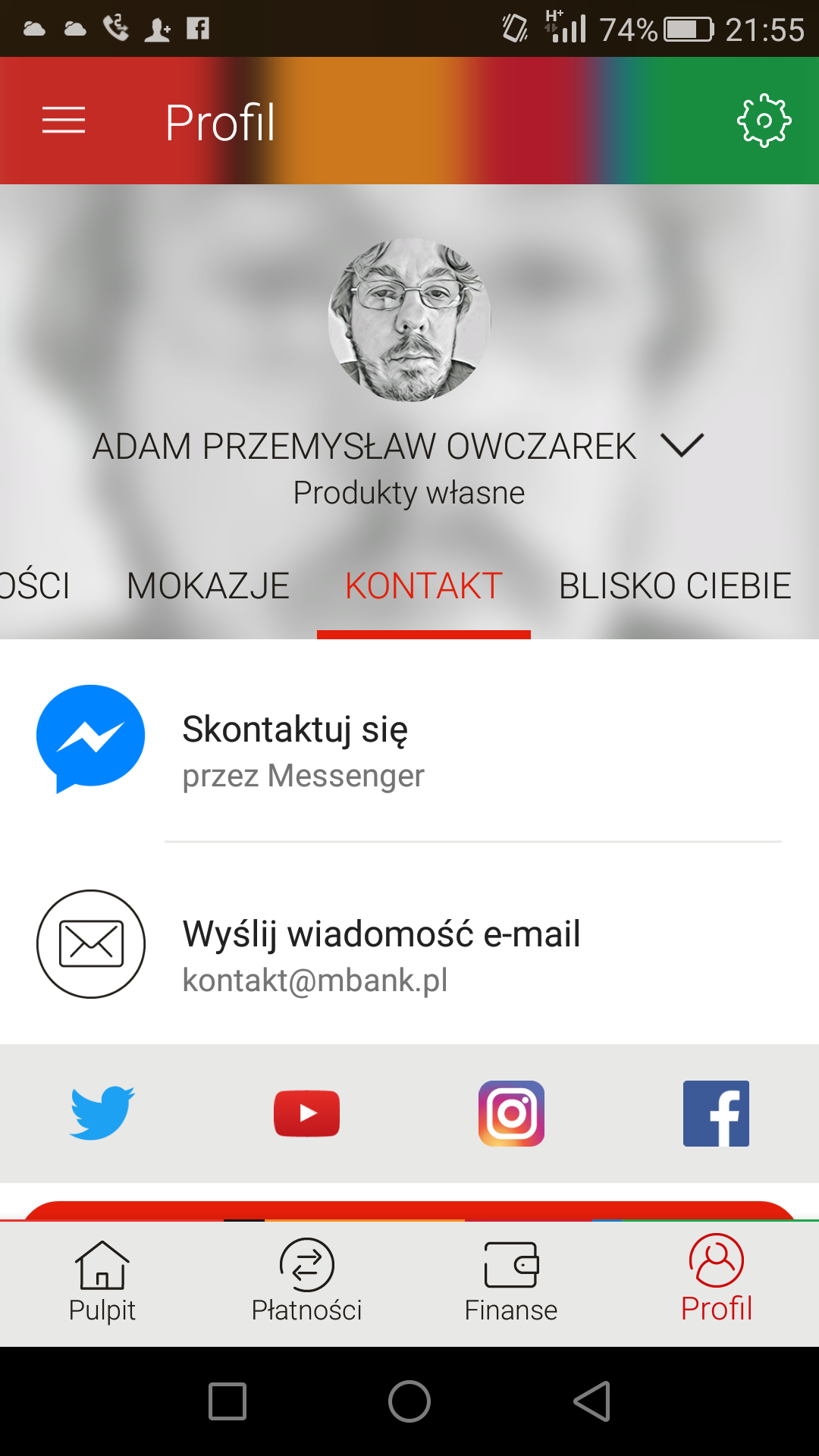Open the hamburger drawer menu
Viewport: 819px width, 1456px height.
click(64, 121)
